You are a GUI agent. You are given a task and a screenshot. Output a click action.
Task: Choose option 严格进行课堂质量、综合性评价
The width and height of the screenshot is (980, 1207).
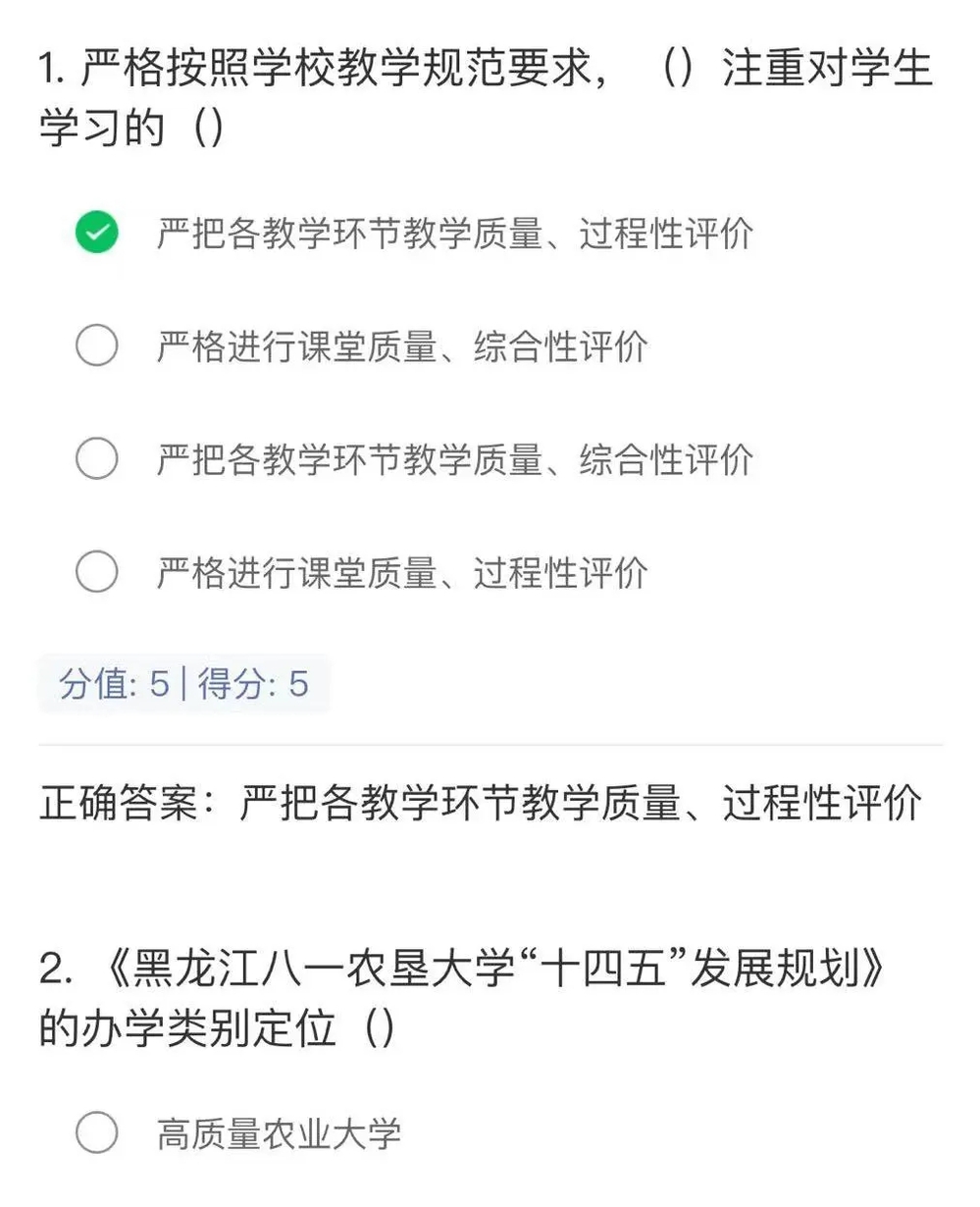pos(96,346)
